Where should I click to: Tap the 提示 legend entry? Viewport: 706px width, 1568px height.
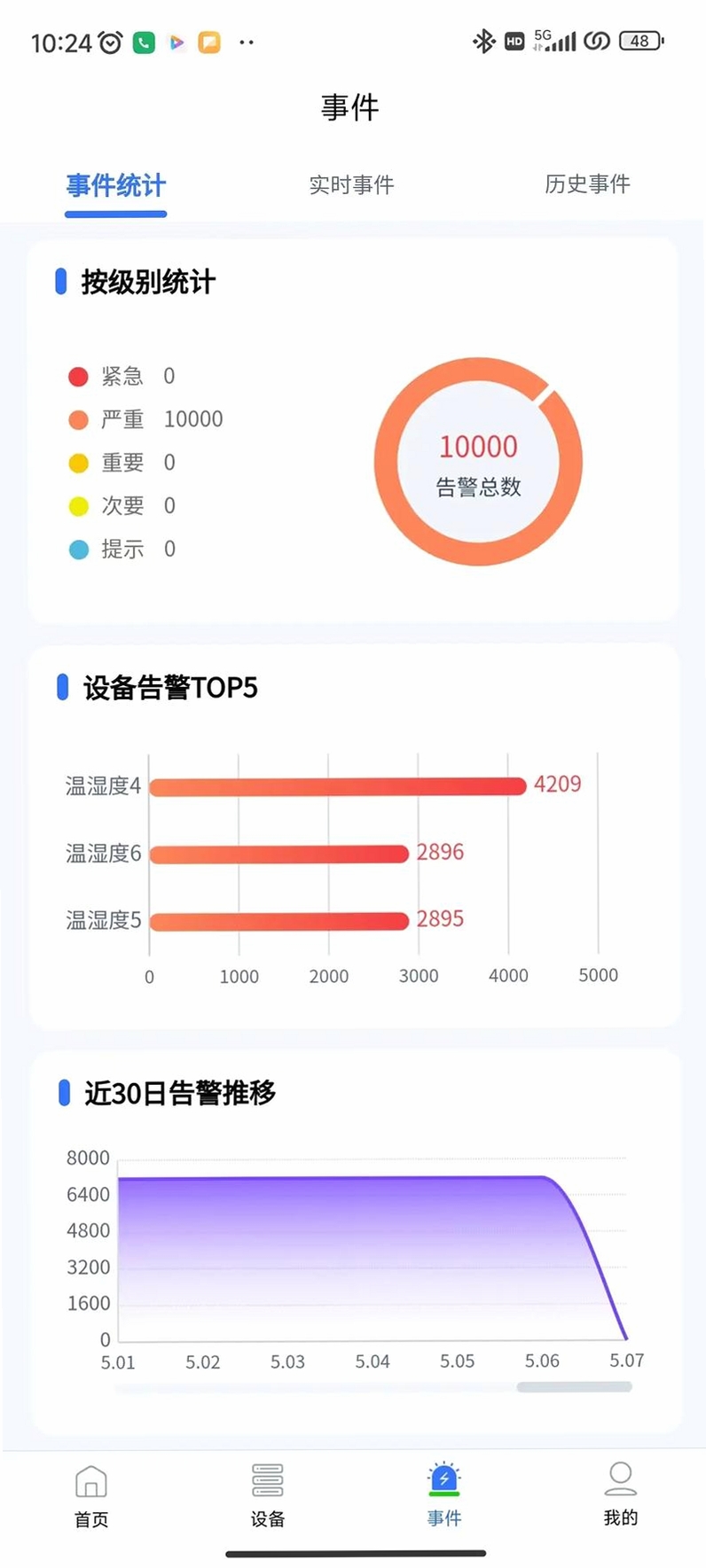(x=122, y=550)
